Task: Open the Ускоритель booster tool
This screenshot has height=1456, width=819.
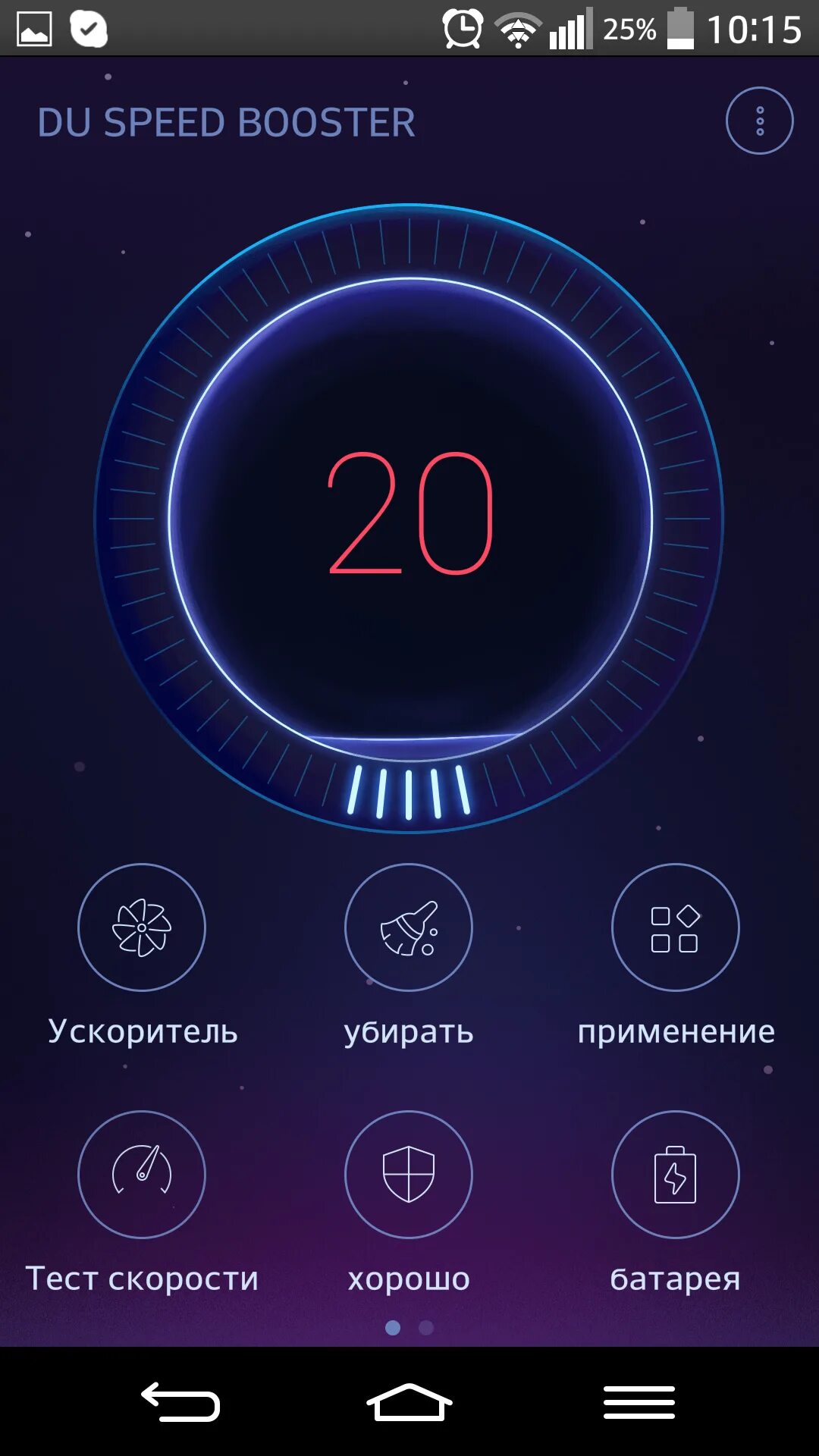Action: (x=142, y=927)
